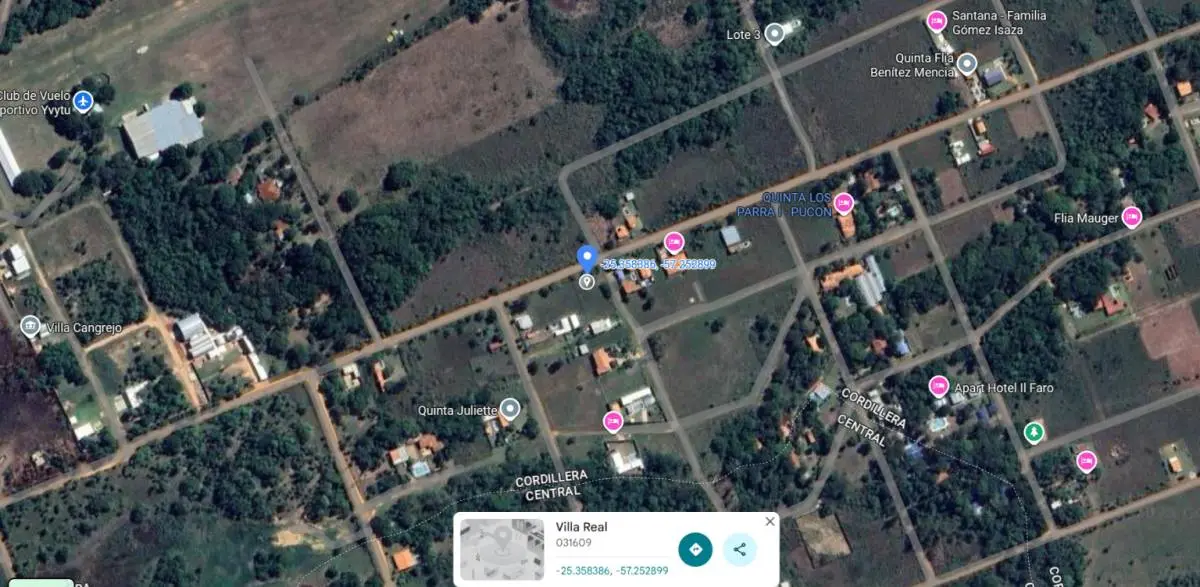The height and width of the screenshot is (587, 1200).
Task: Open the Villa Cangrejo map marker
Action: 30,326
